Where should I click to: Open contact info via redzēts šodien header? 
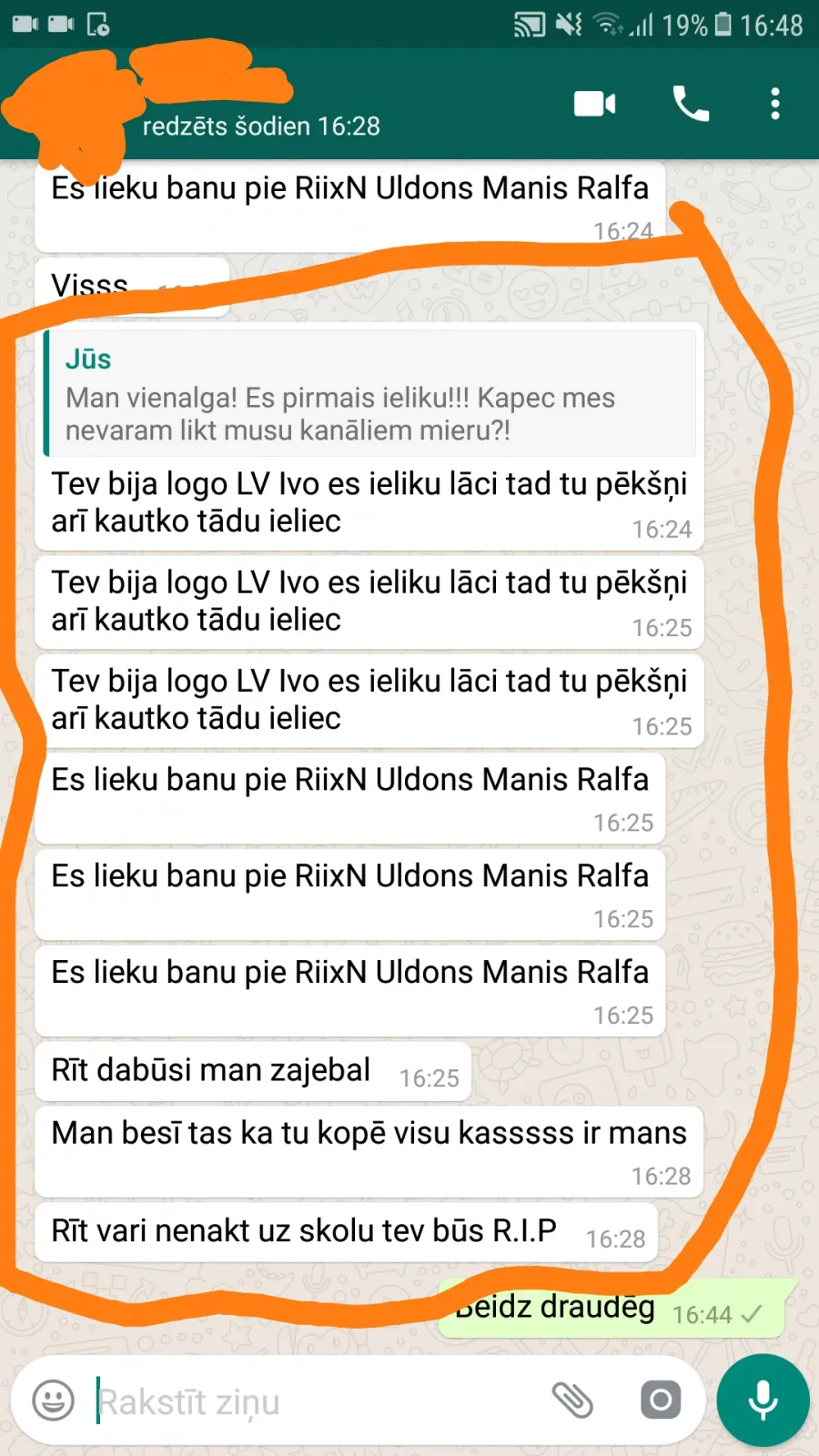click(261, 126)
